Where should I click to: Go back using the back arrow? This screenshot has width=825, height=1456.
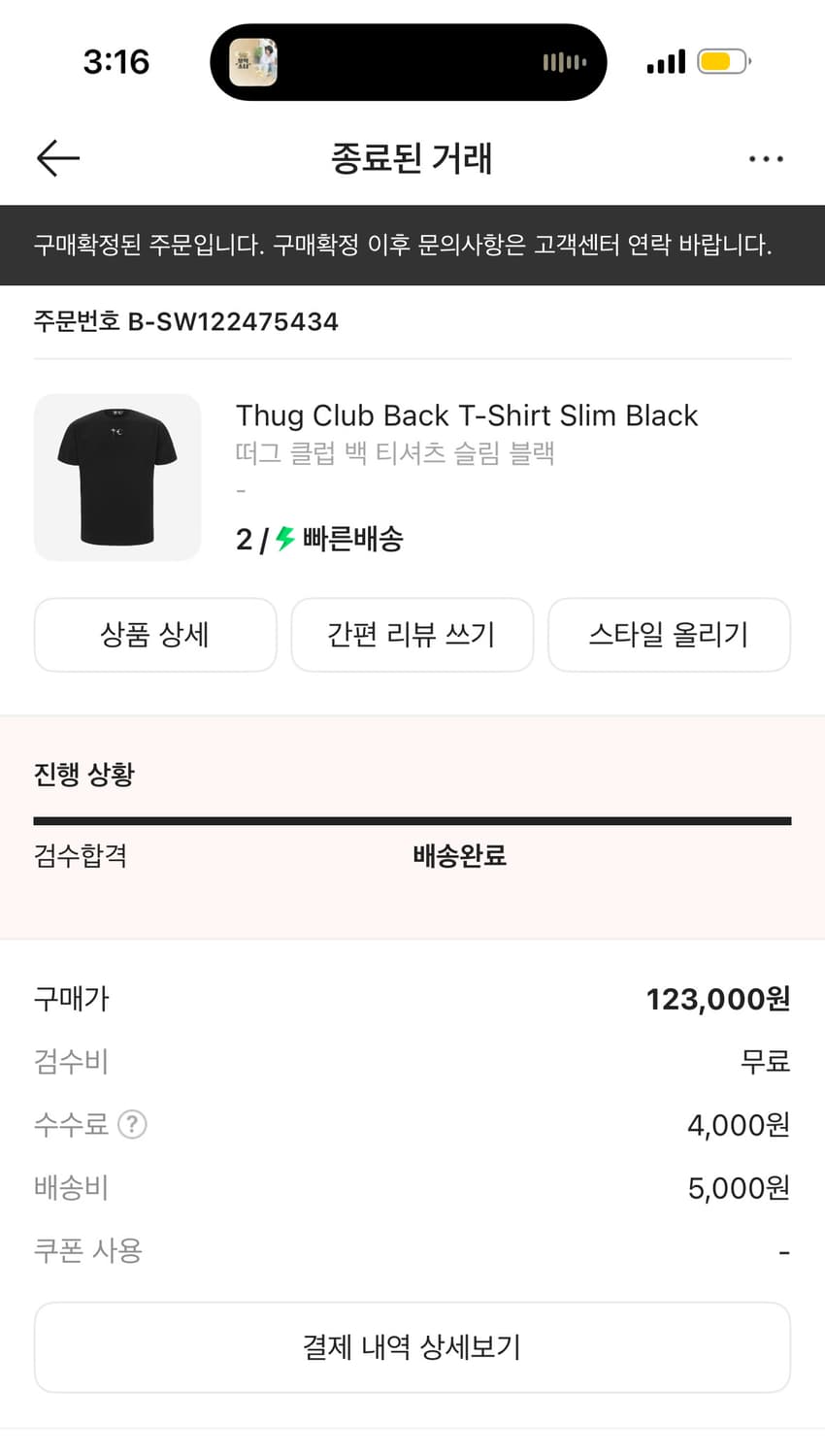click(x=55, y=158)
